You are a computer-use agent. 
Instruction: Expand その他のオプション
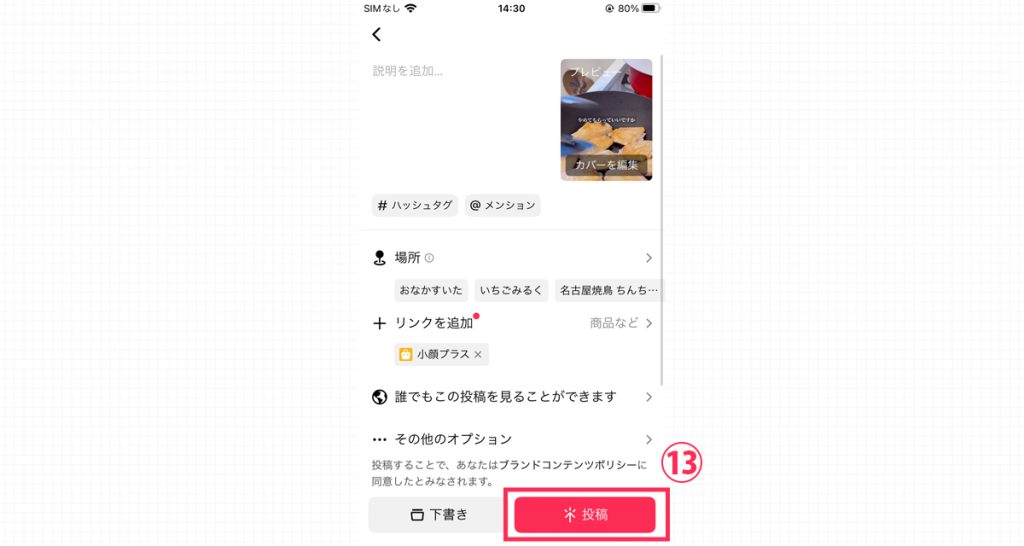[512, 439]
